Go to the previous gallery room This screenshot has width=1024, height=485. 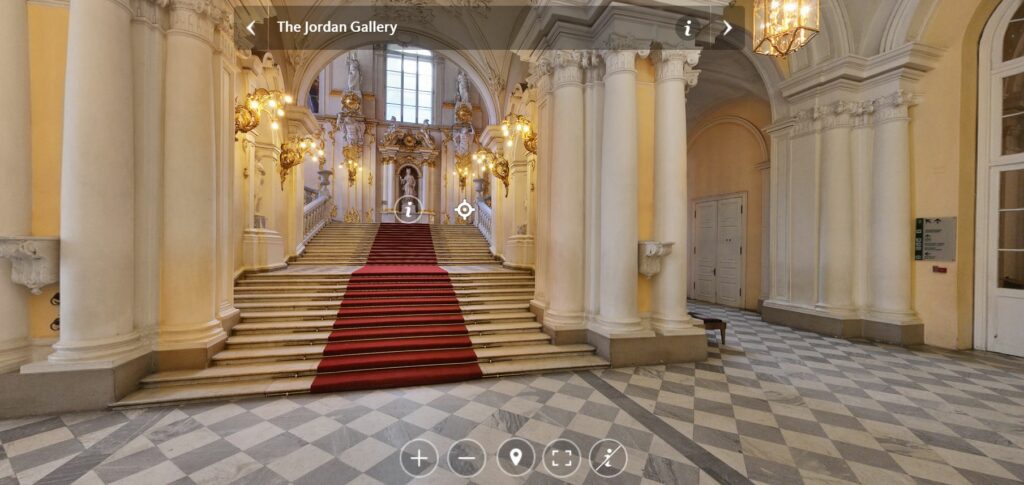pos(251,28)
